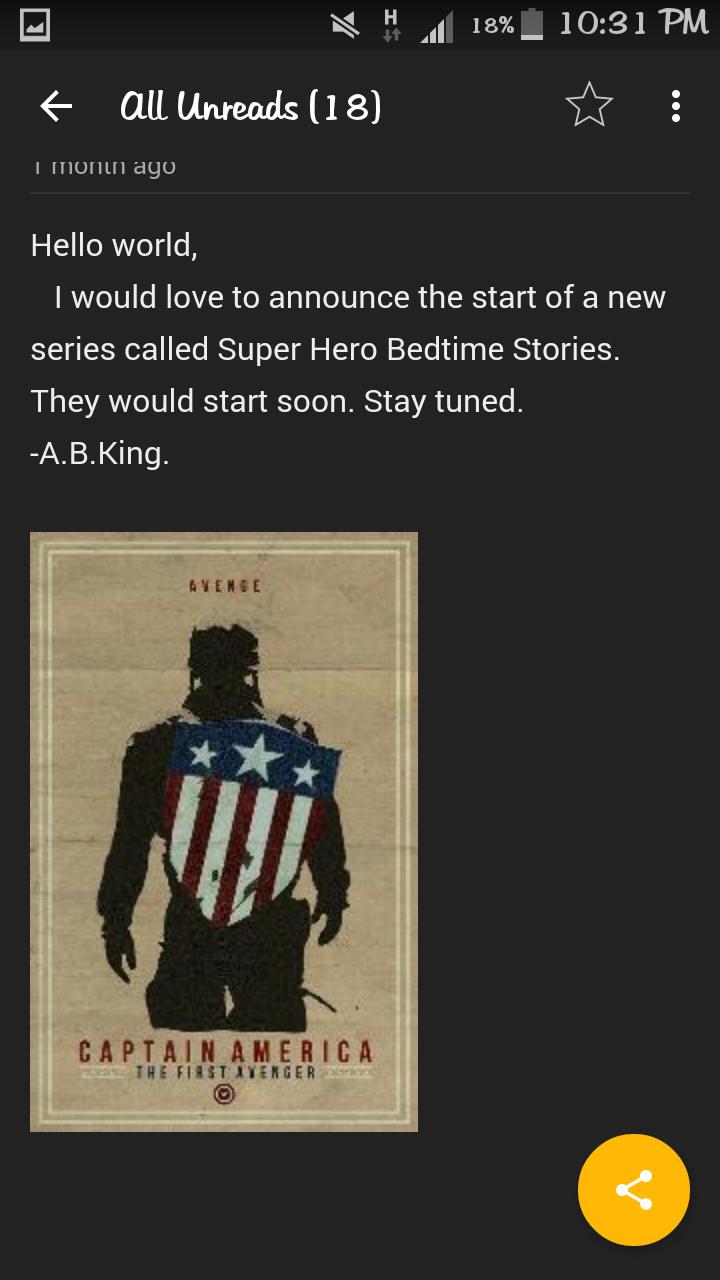This screenshot has width=720, height=1280.
Task: Star this article
Action: 589,106
